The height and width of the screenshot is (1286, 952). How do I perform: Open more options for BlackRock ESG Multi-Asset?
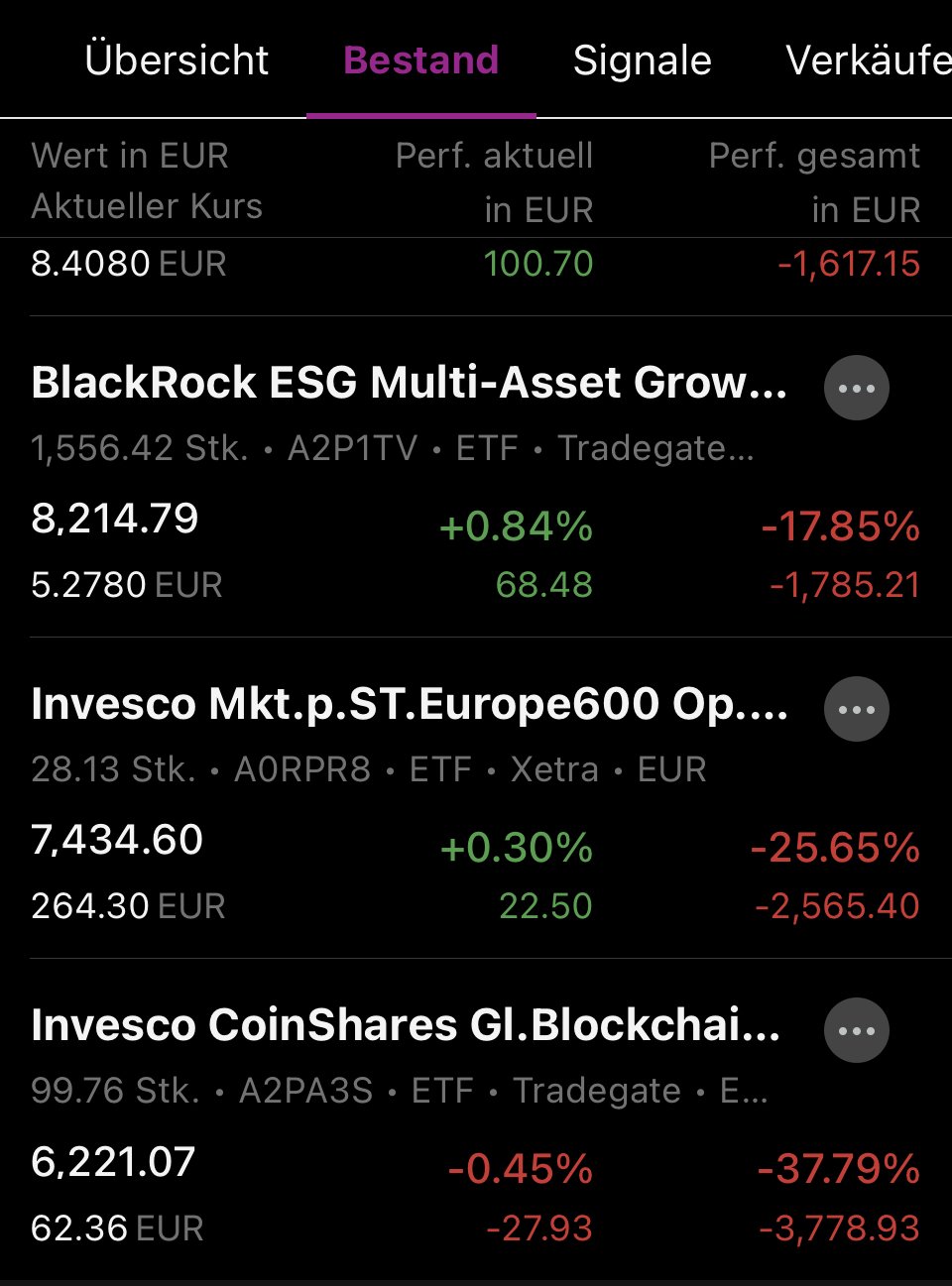click(856, 388)
